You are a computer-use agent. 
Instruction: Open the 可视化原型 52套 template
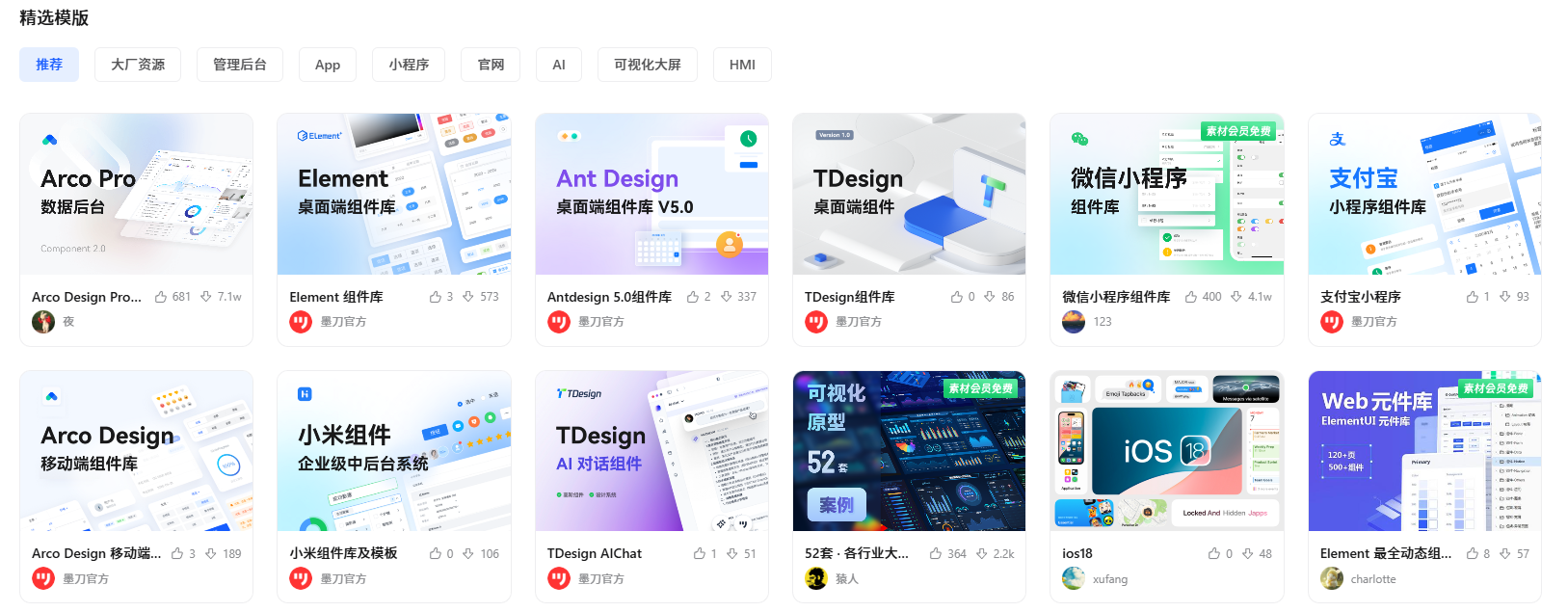(x=909, y=451)
